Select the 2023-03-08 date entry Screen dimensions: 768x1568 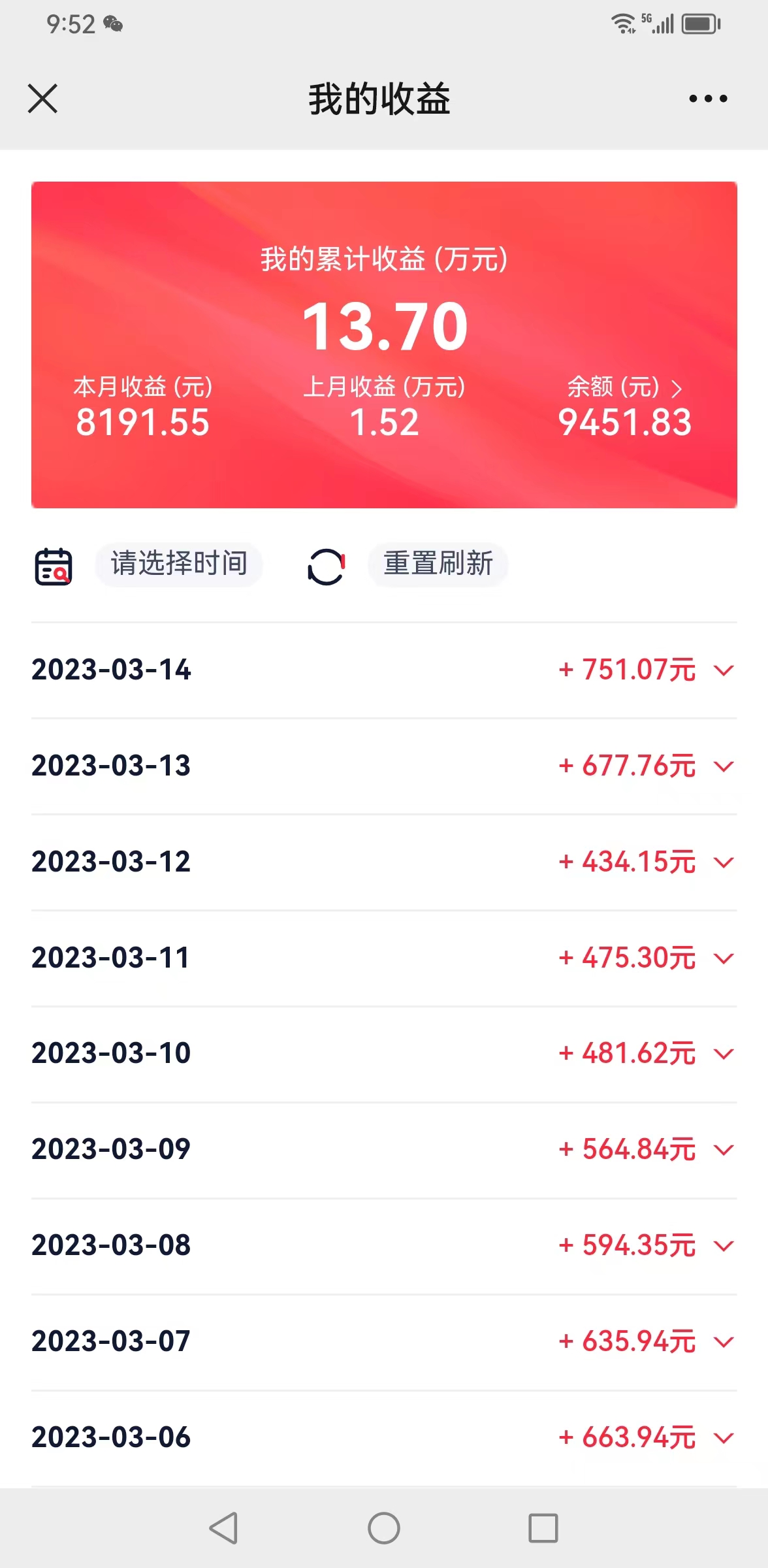[111, 1245]
